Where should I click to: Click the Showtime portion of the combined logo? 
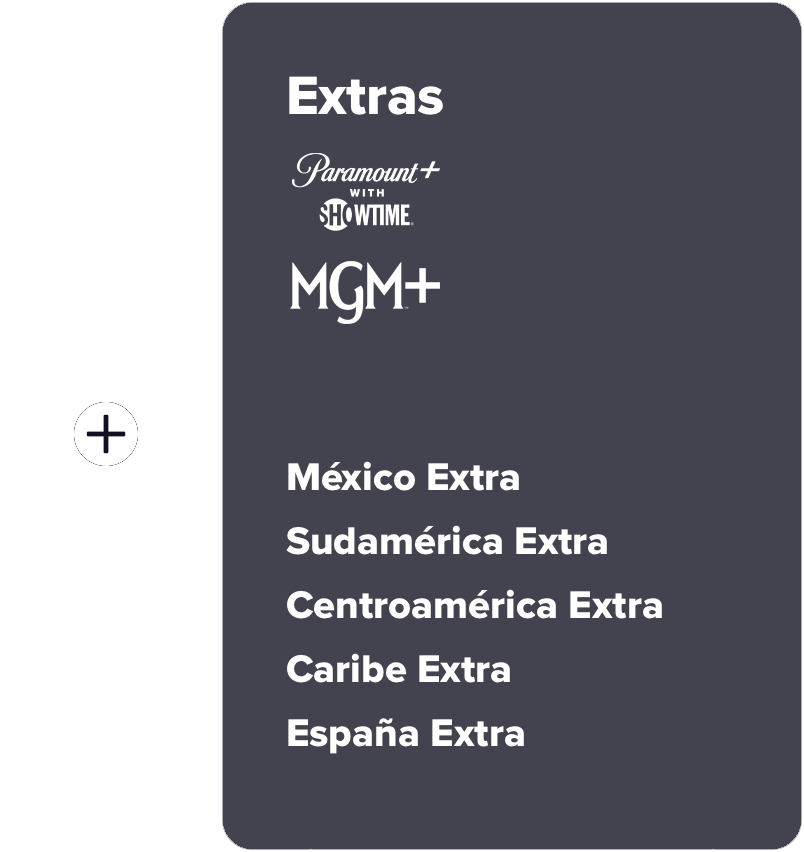(367, 212)
